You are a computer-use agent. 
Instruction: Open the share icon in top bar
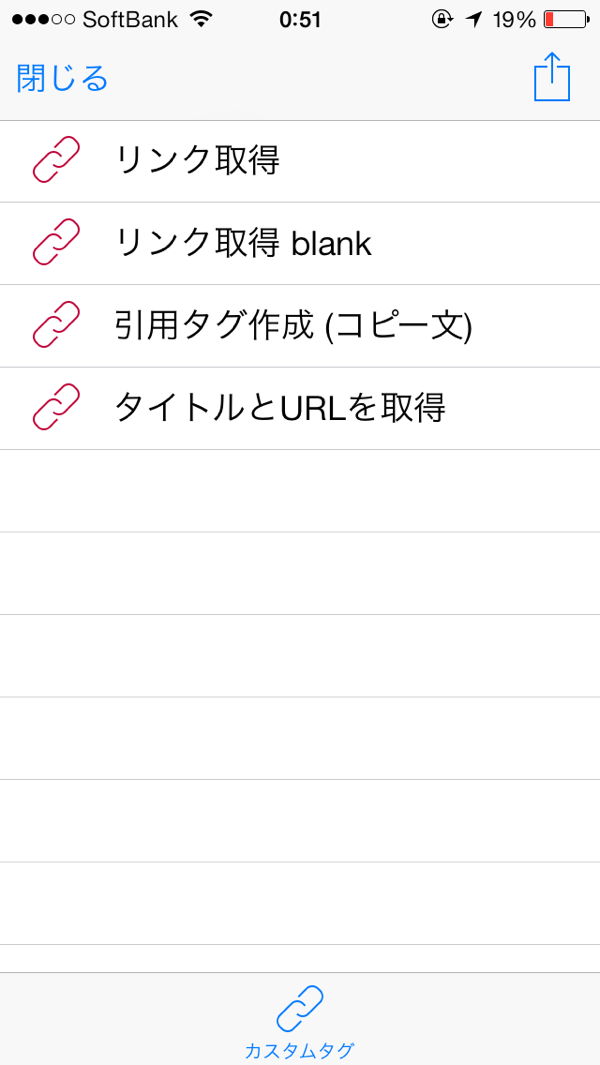(552, 77)
